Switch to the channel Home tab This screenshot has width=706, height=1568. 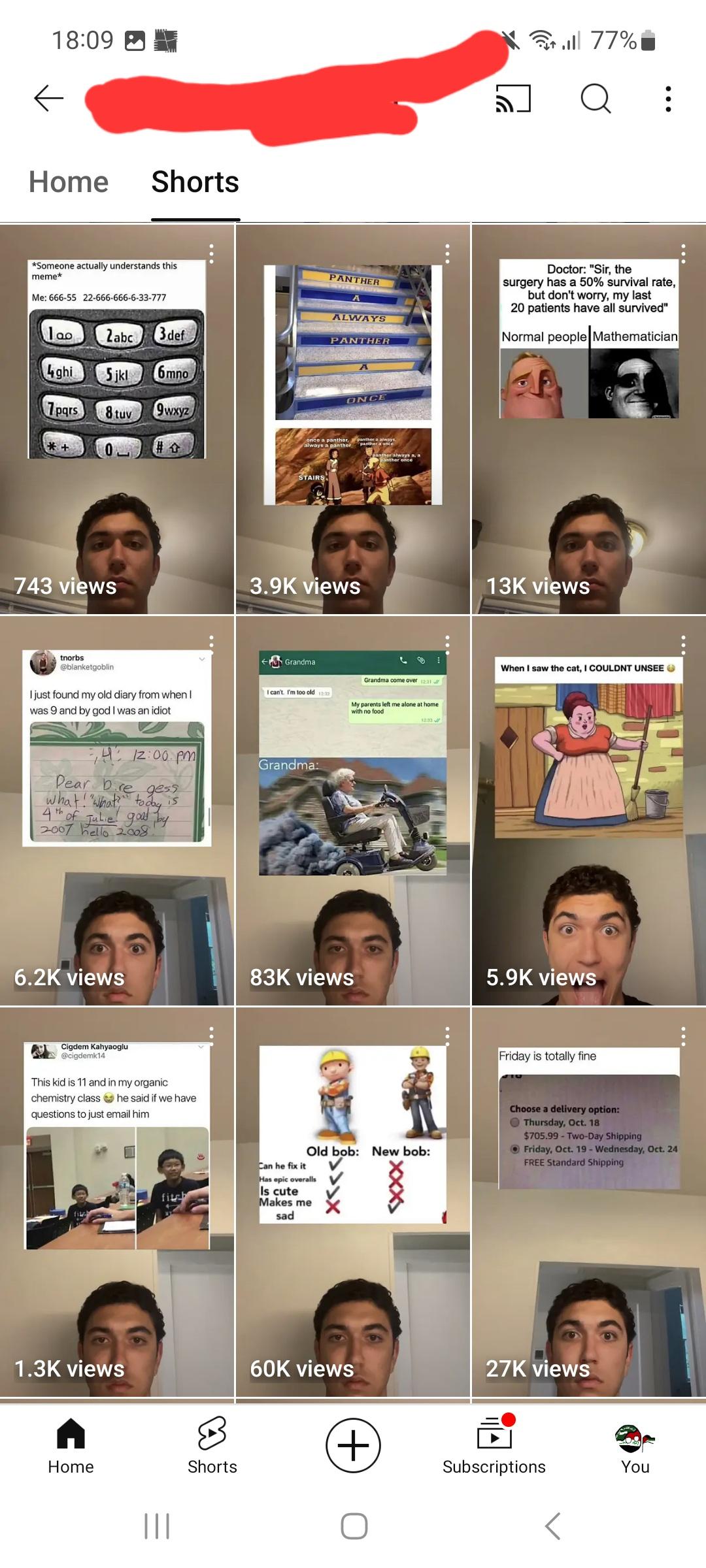click(x=69, y=182)
